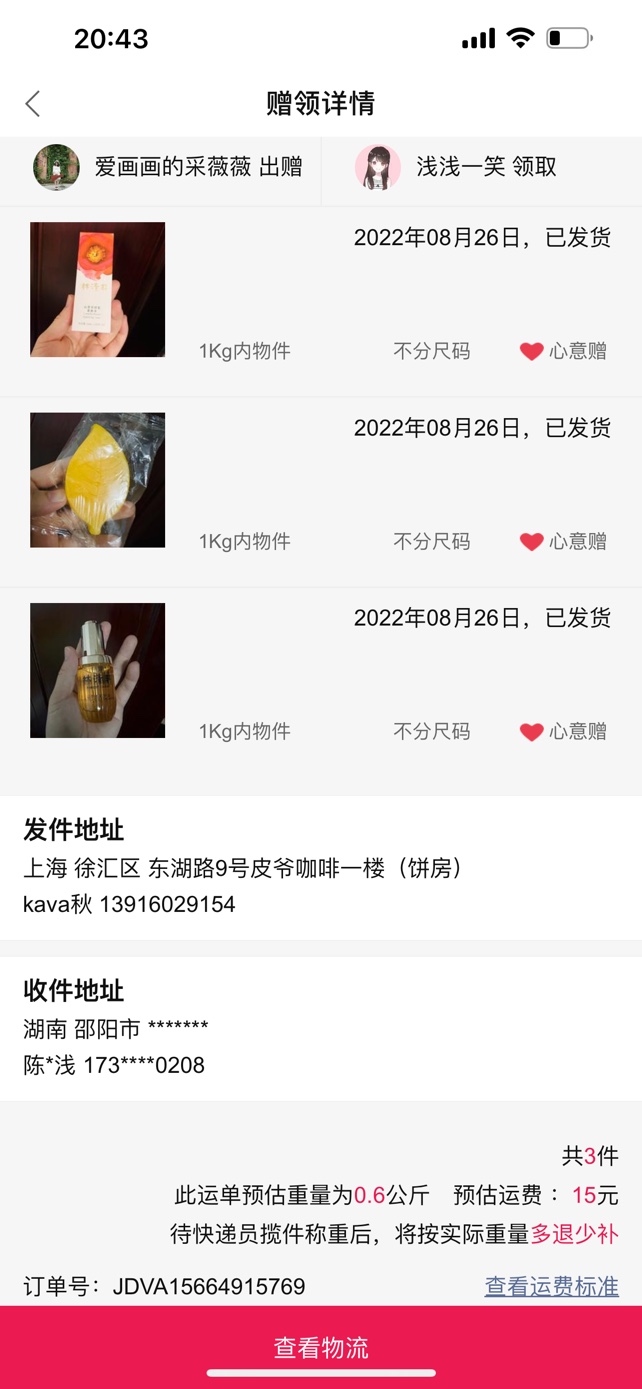Viewport: 642px width, 1389px height.
Task: Go back from 赠领详情 page
Action: (33, 103)
